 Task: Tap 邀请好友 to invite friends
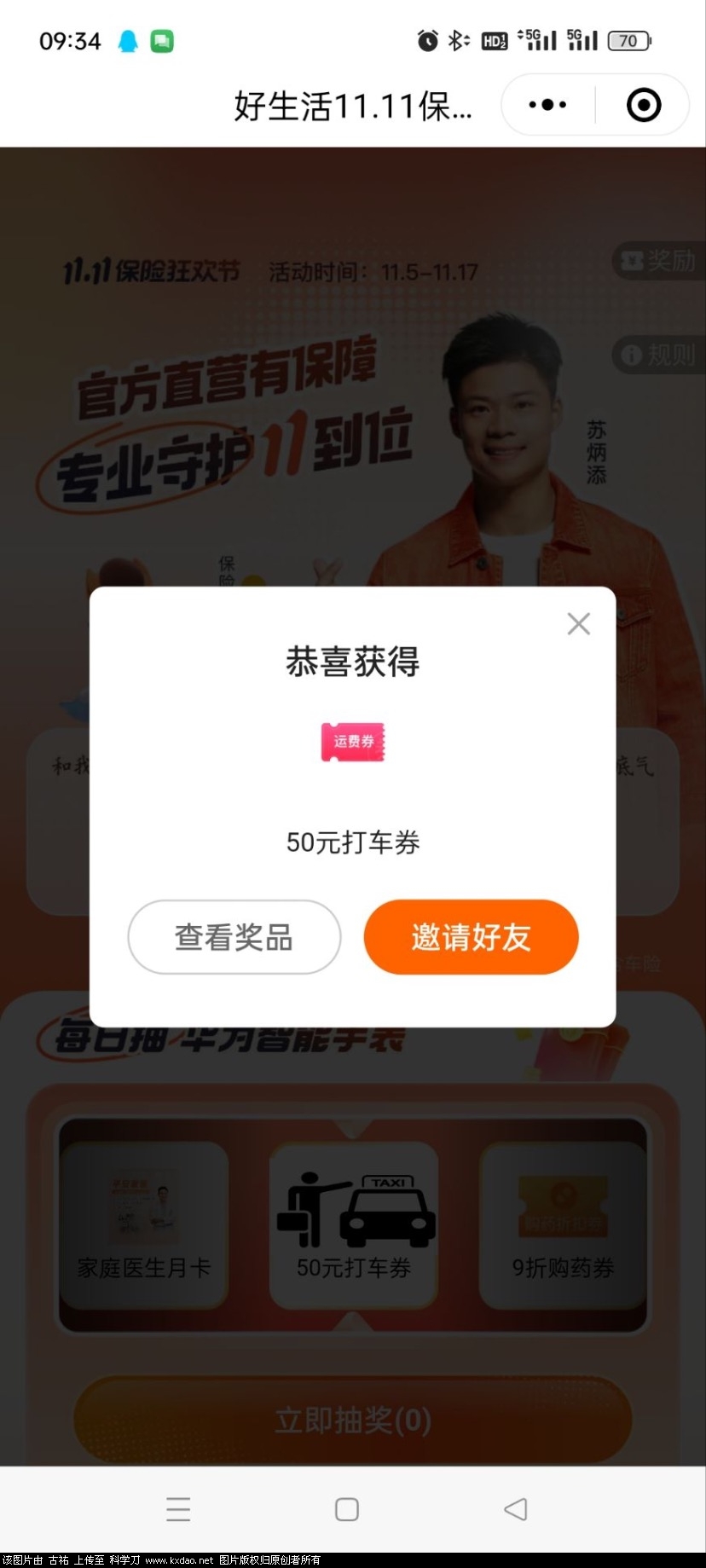point(472,937)
